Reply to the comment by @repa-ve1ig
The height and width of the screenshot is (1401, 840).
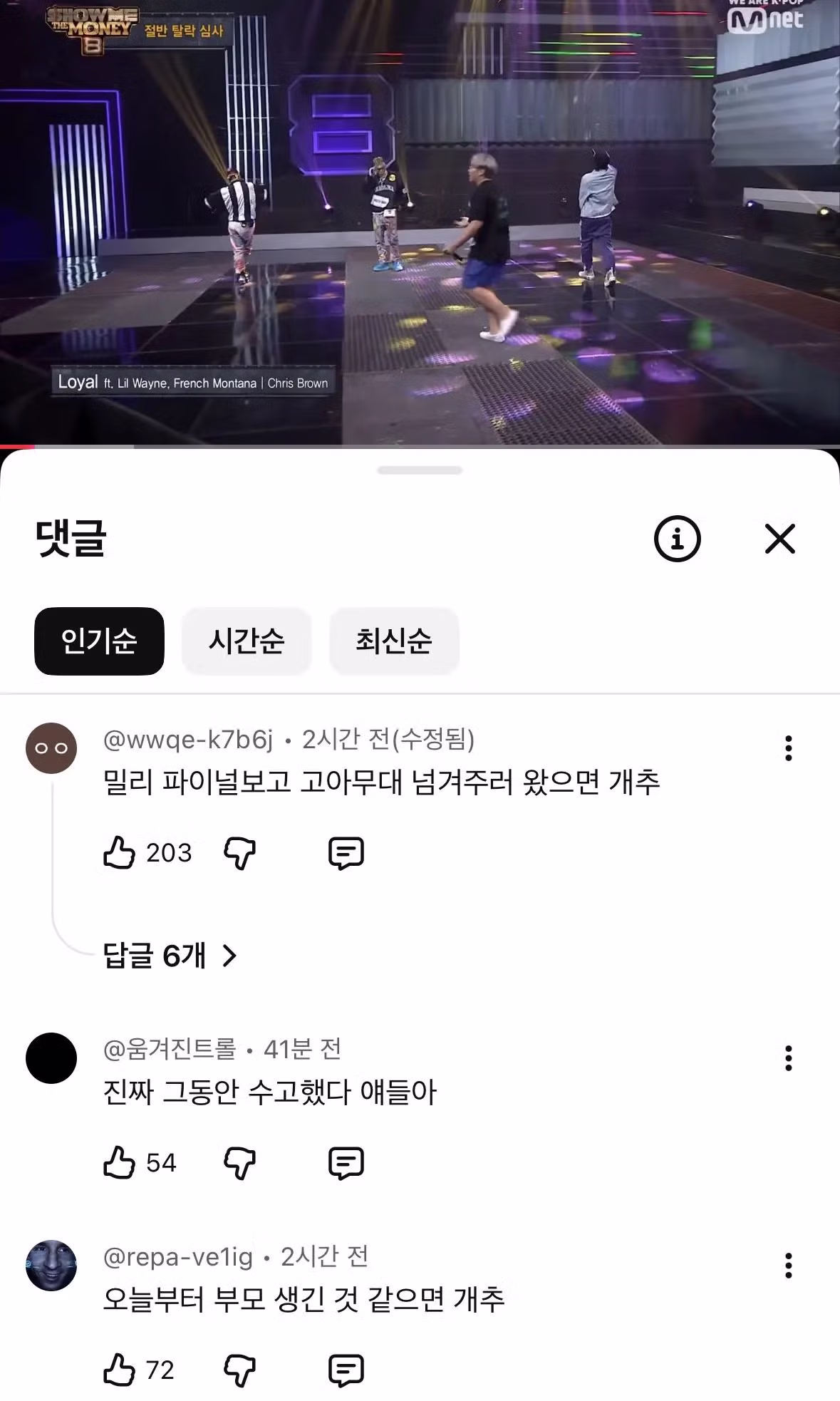[346, 1370]
